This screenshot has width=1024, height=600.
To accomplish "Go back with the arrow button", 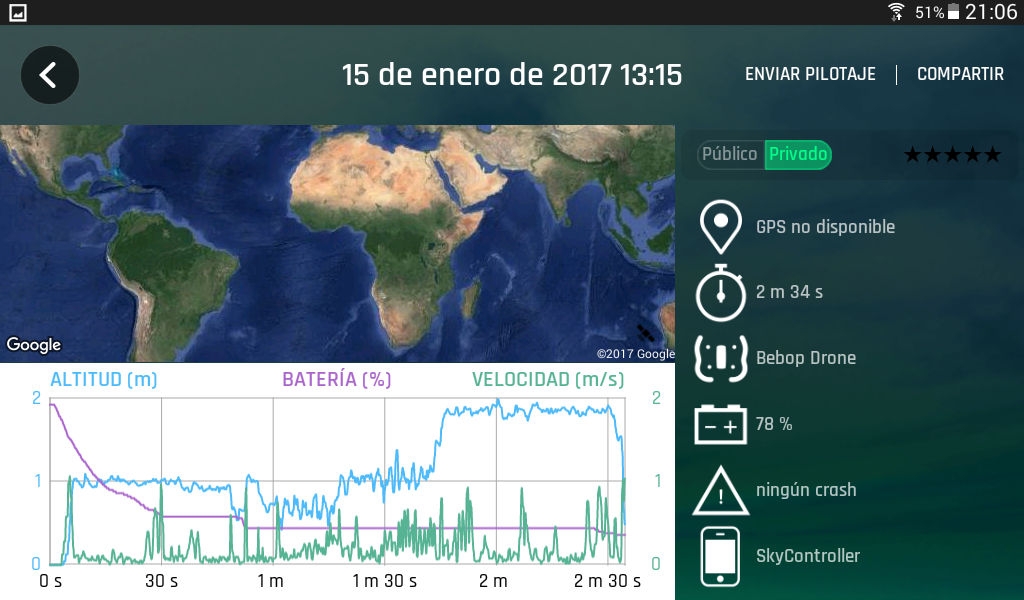I will (x=49, y=75).
